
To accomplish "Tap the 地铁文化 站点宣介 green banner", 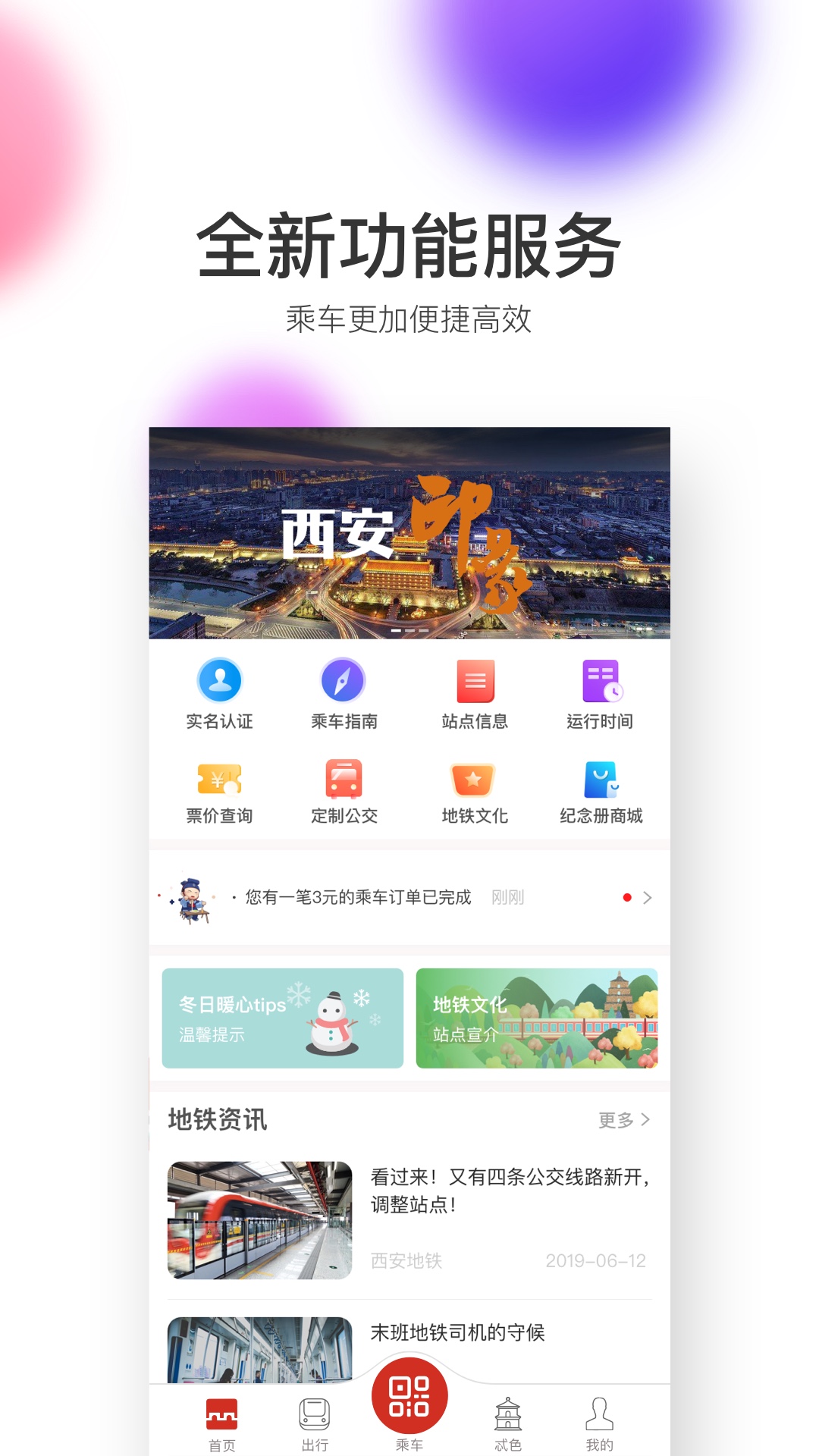I will tap(537, 1016).
